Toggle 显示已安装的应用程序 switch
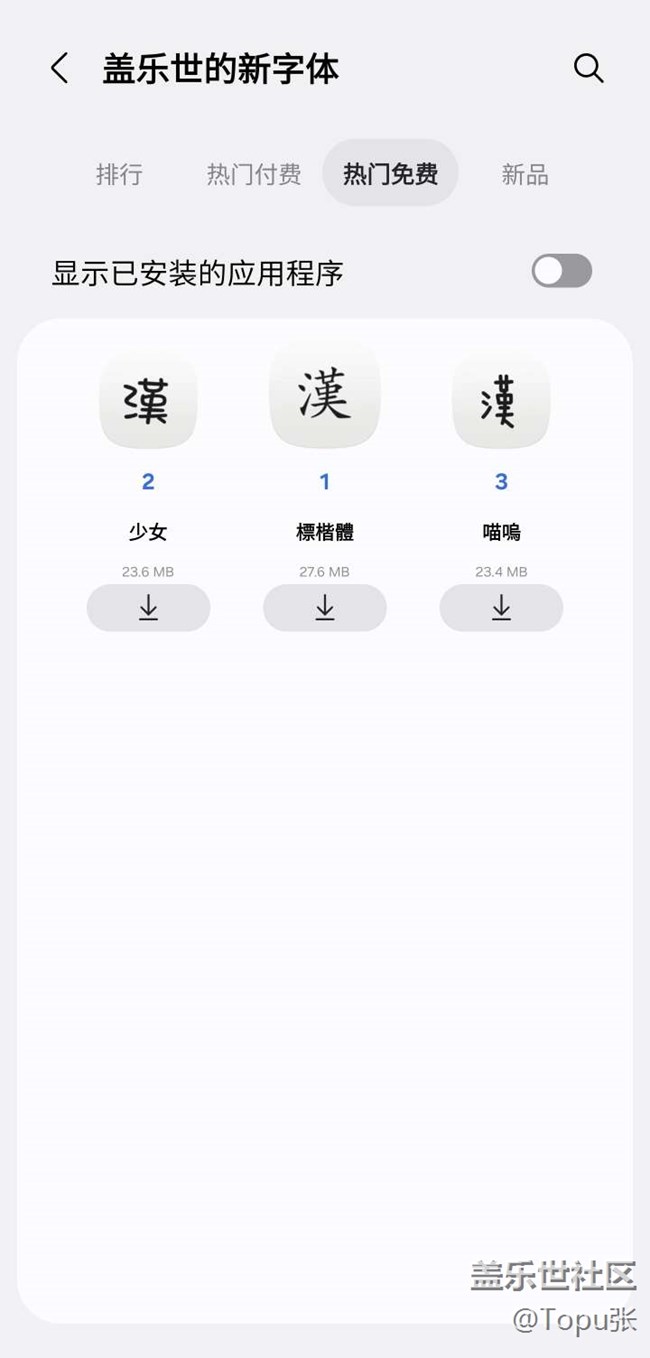This screenshot has height=1358, width=650. point(561,271)
